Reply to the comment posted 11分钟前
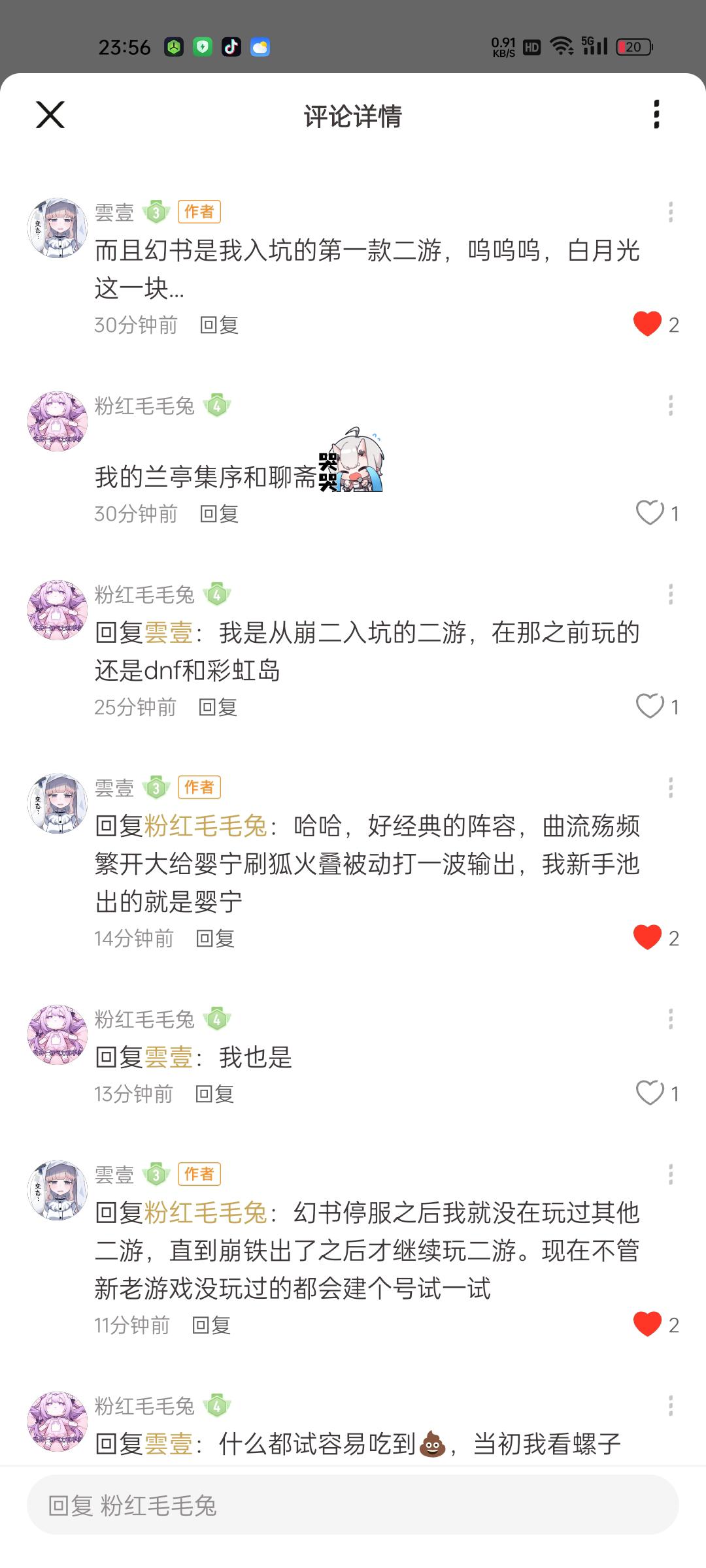The width and height of the screenshot is (706, 1568). pyautogui.click(x=211, y=1325)
